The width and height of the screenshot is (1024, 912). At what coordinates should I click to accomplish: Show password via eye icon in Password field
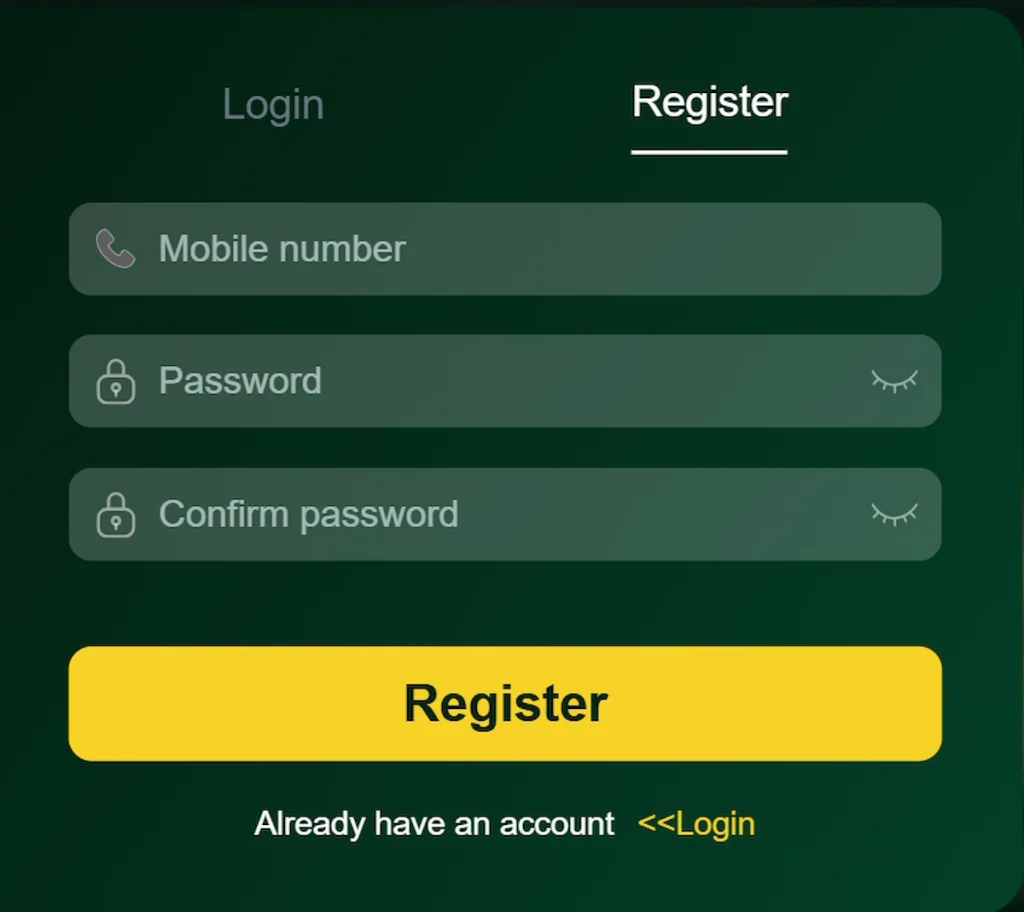894,381
